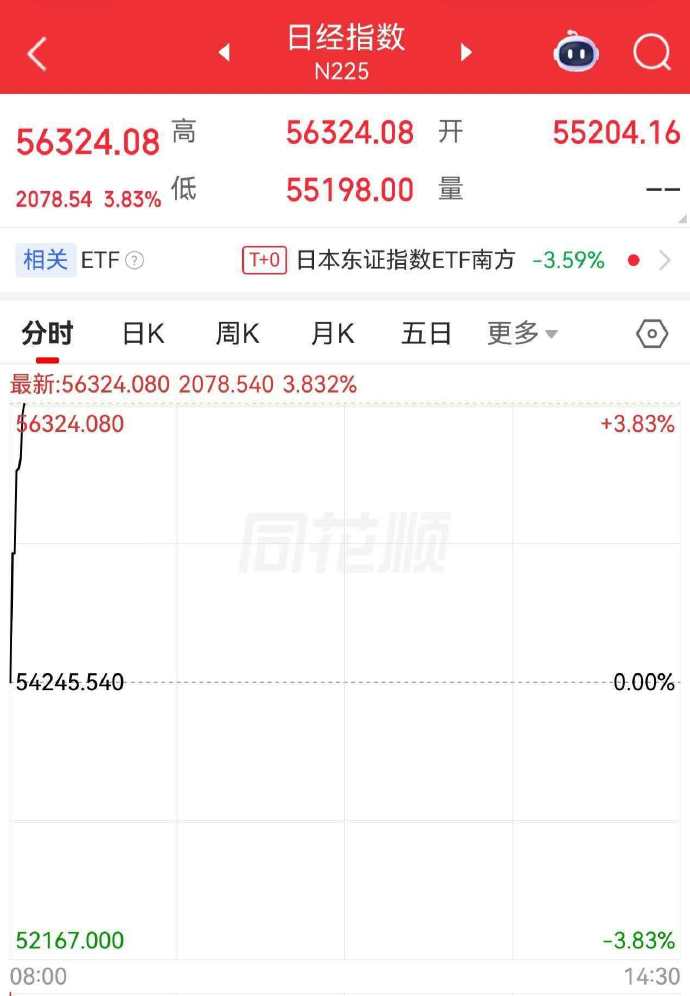Screen dimensions: 690x996
Task: Tap the help icon beside 相关 ETF
Action: 135,261
